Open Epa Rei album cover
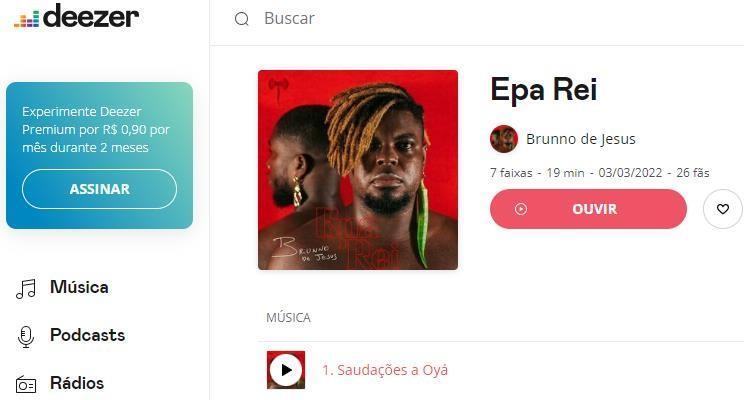The height and width of the screenshot is (400, 744). click(x=358, y=170)
